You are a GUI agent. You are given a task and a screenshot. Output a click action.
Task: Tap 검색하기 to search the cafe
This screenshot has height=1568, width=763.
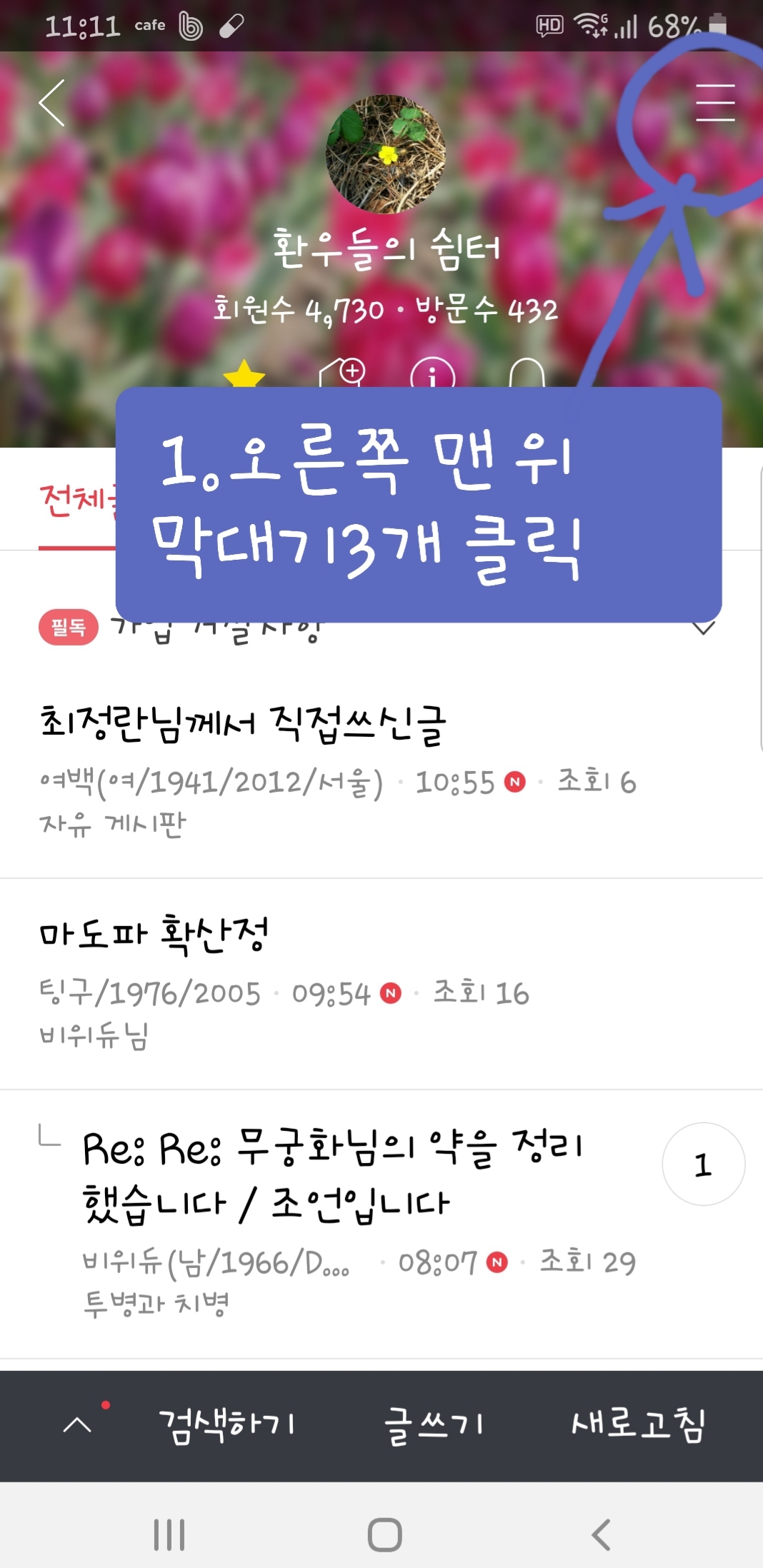coord(227,1425)
